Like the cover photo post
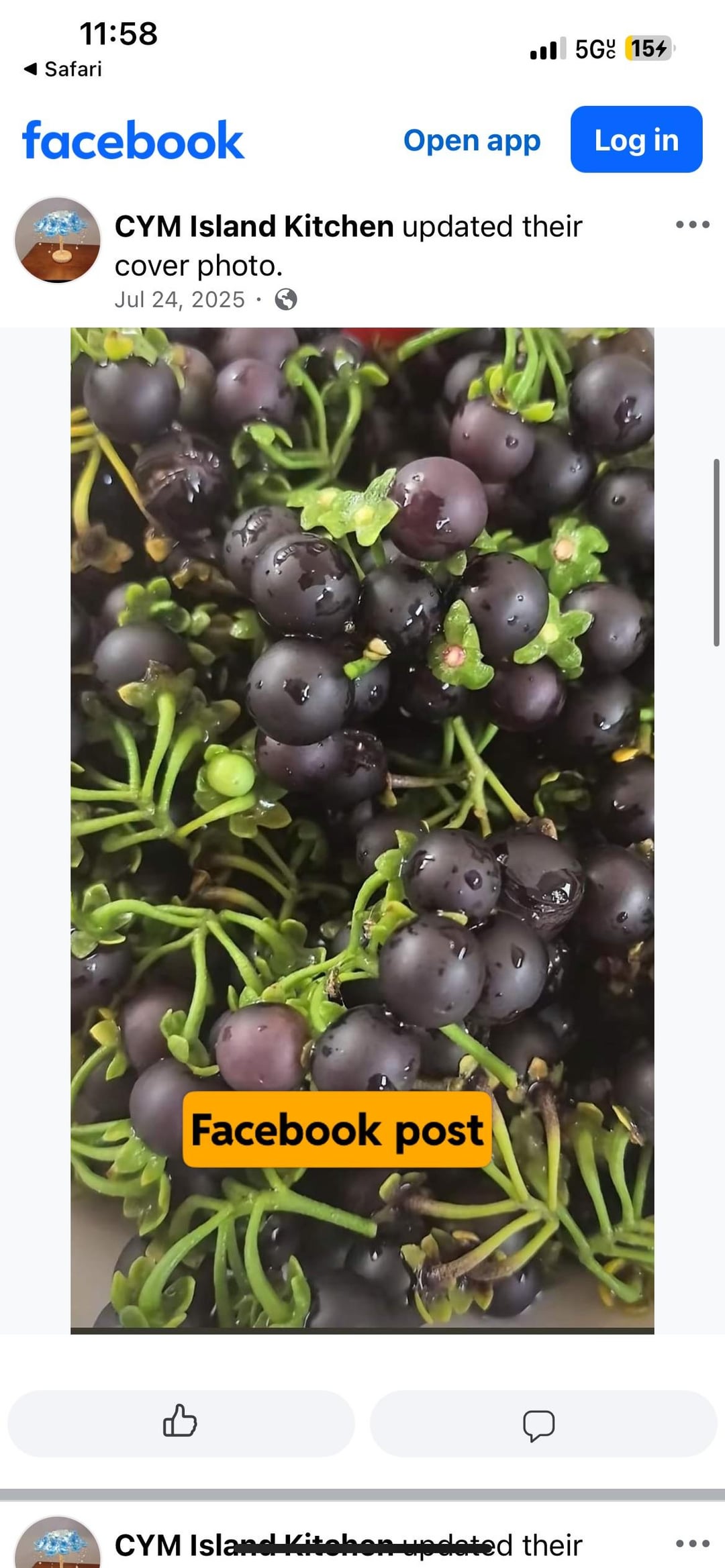This screenshot has height=1568, width=725. 181,1423
